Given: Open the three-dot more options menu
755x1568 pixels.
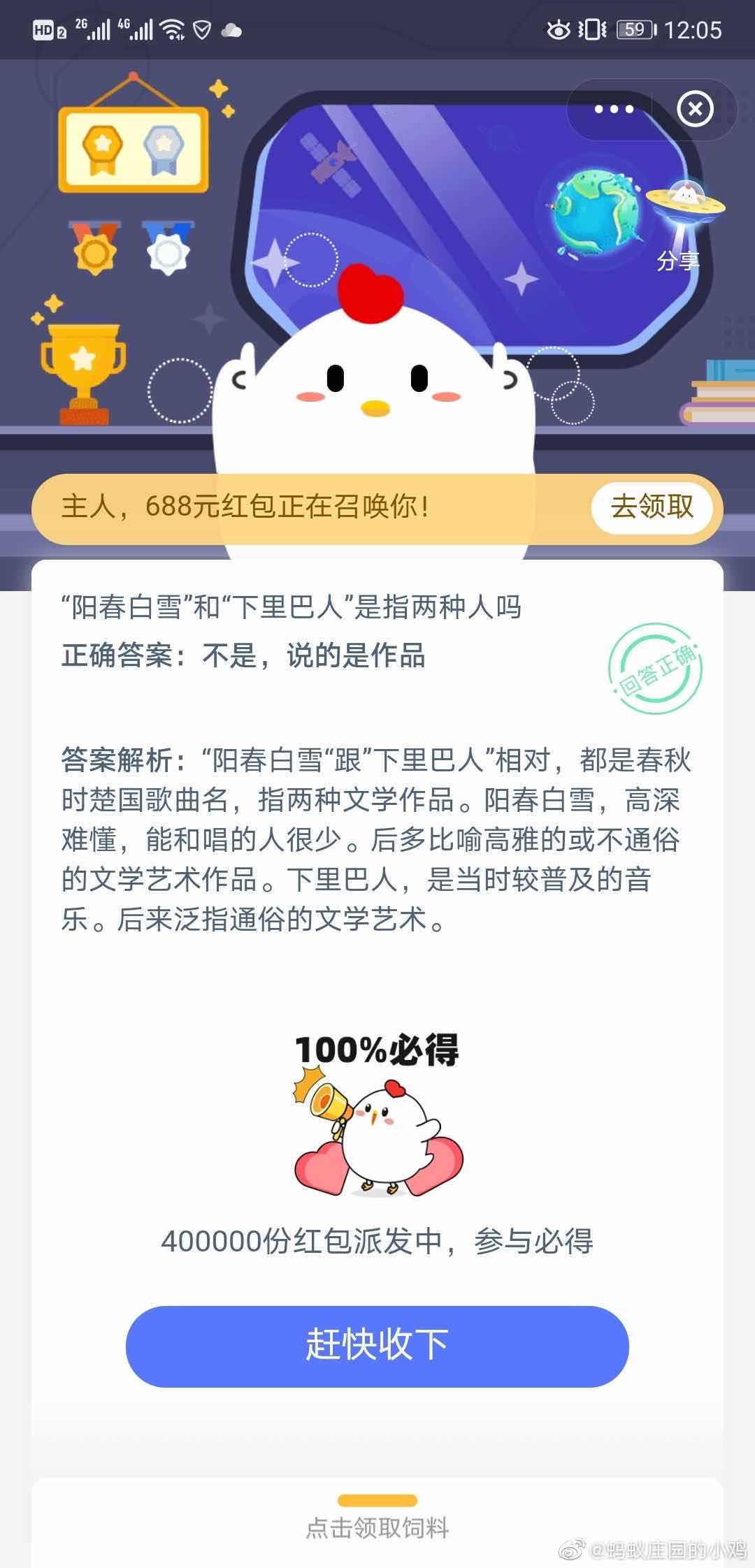Looking at the screenshot, I should (x=614, y=109).
